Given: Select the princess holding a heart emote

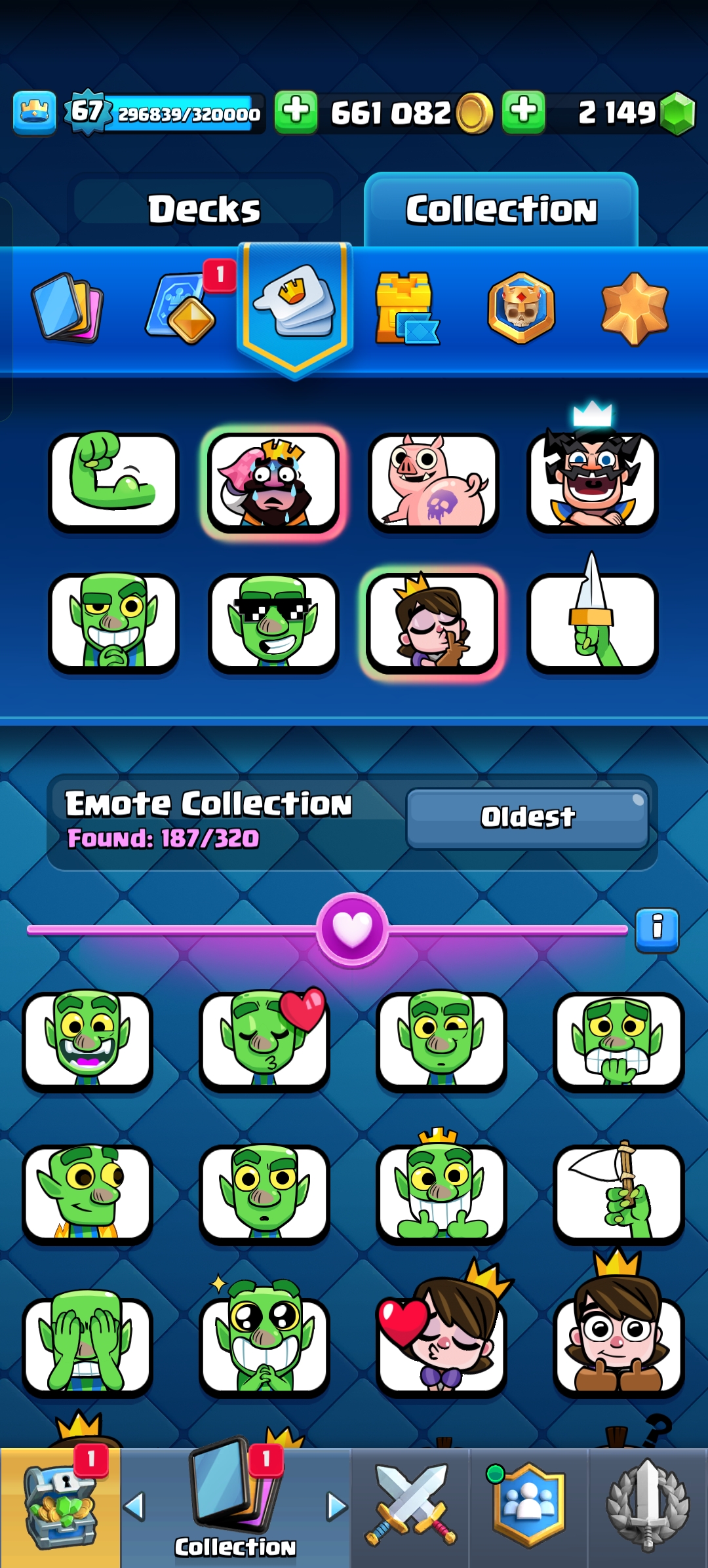Looking at the screenshot, I should point(442,1337).
